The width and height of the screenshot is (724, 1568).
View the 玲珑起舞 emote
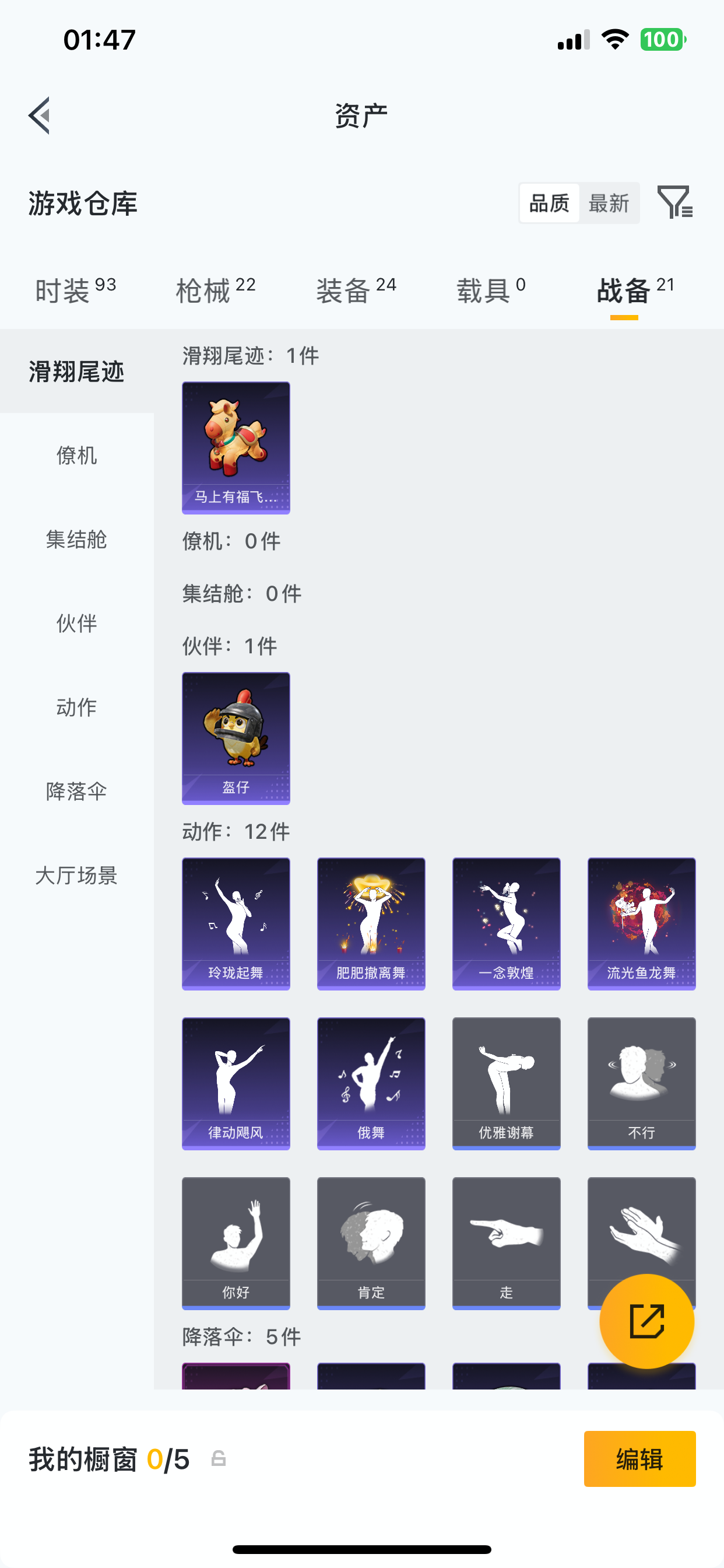pos(236,923)
